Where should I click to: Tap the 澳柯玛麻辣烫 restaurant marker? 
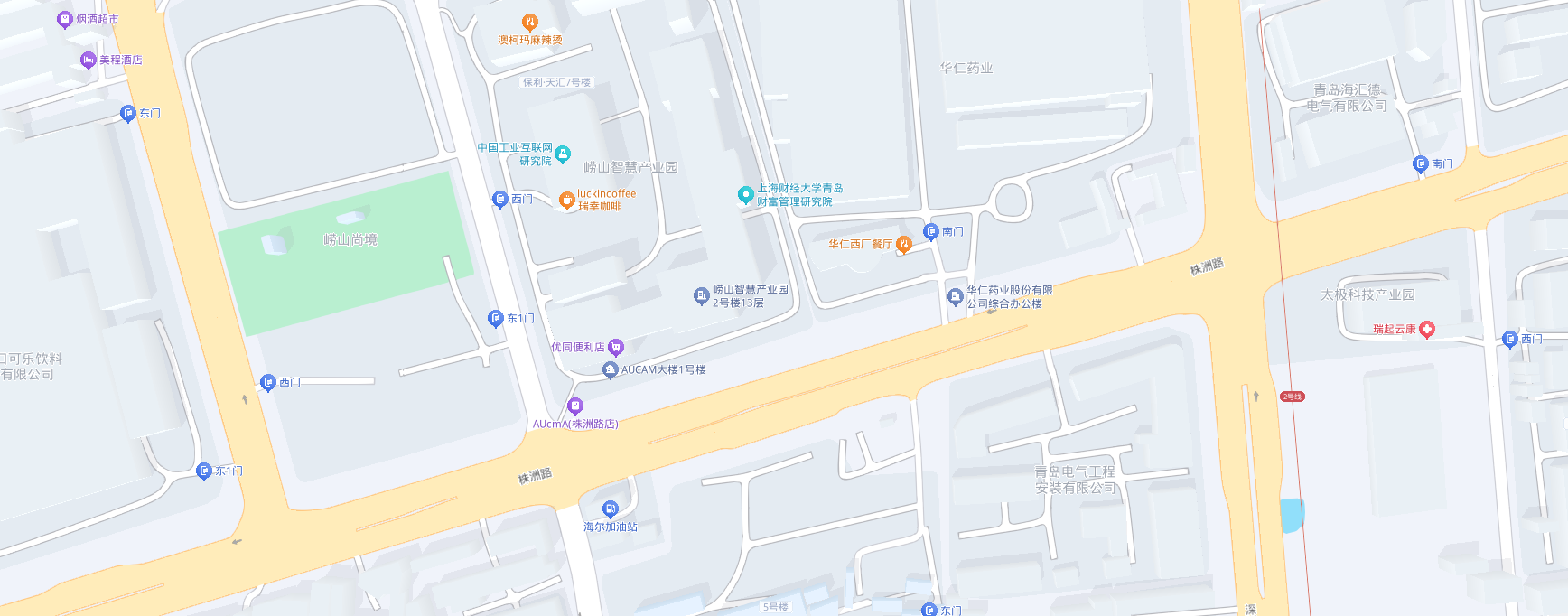coord(530,23)
